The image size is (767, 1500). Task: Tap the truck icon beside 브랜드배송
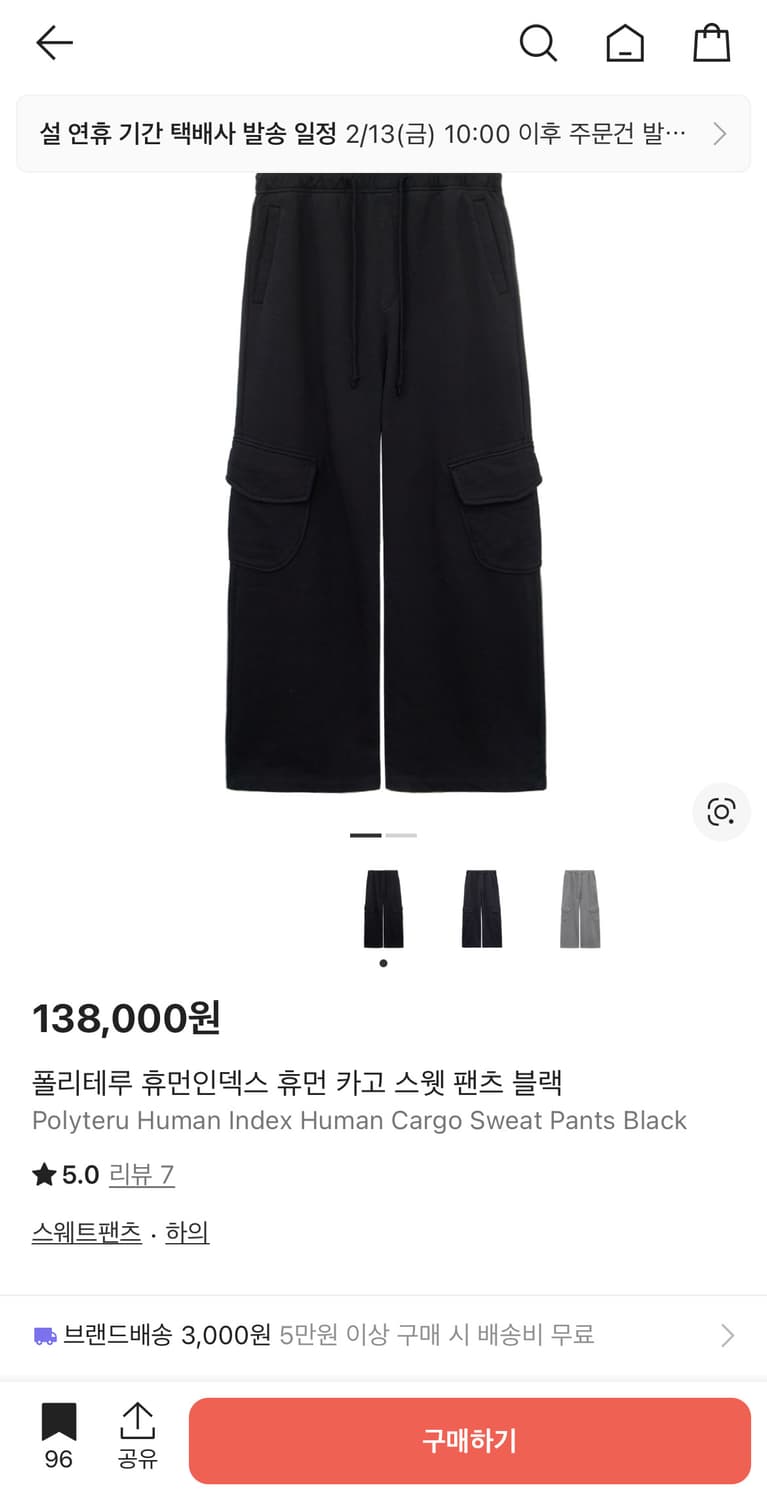coord(43,1334)
